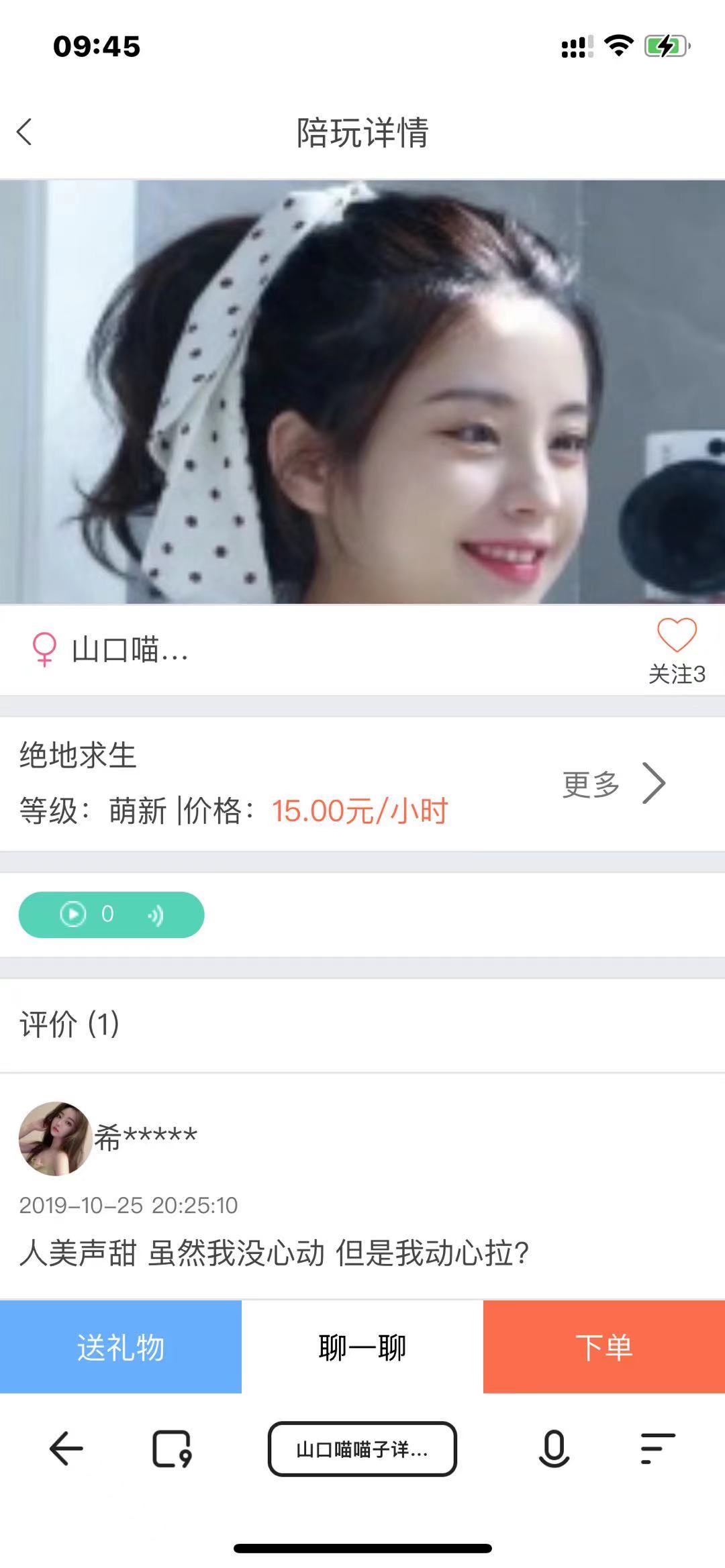The image size is (725, 1568).
Task: Tap the 山口喵喵子详… address box
Action: [x=362, y=1449]
